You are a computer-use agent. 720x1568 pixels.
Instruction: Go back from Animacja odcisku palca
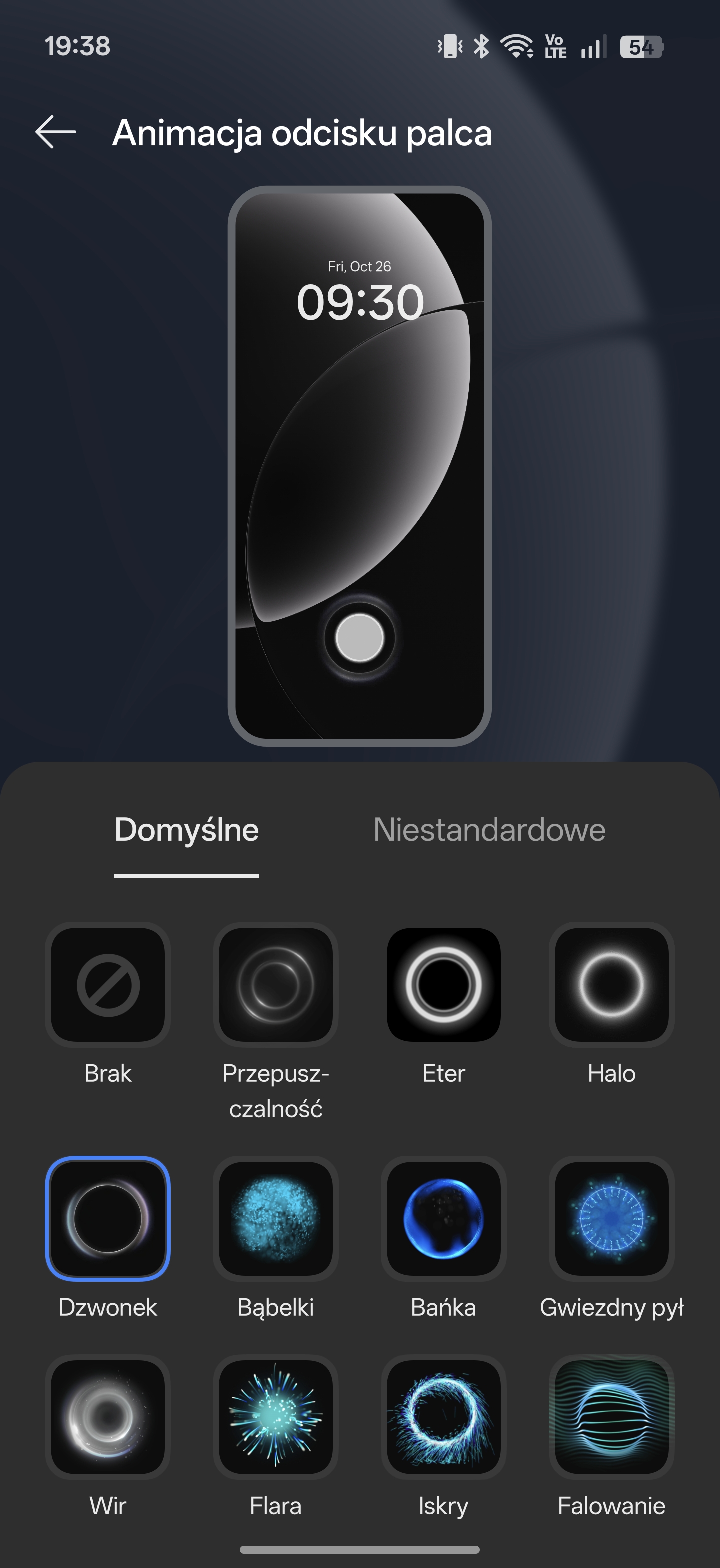pyautogui.click(x=55, y=132)
